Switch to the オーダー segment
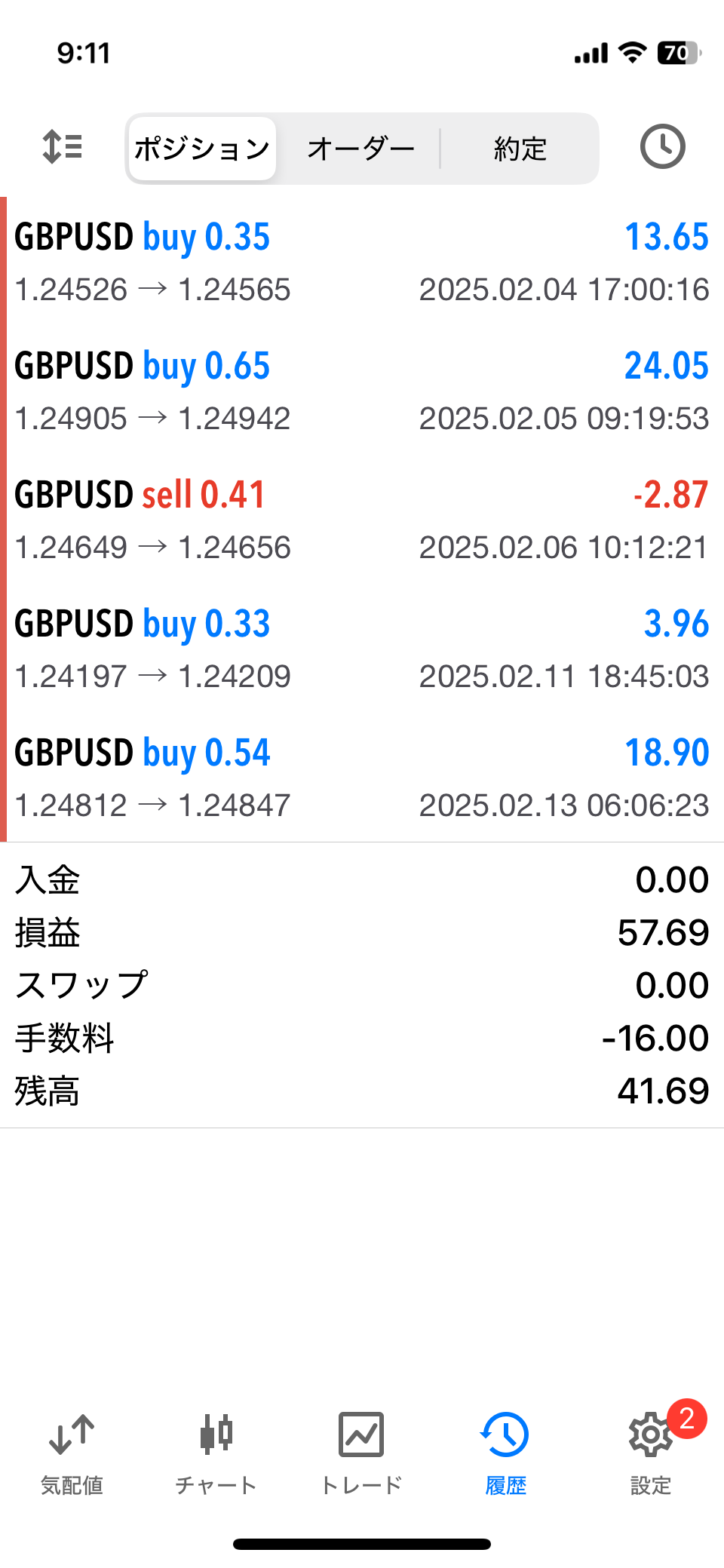The image size is (724, 1568). [360, 149]
